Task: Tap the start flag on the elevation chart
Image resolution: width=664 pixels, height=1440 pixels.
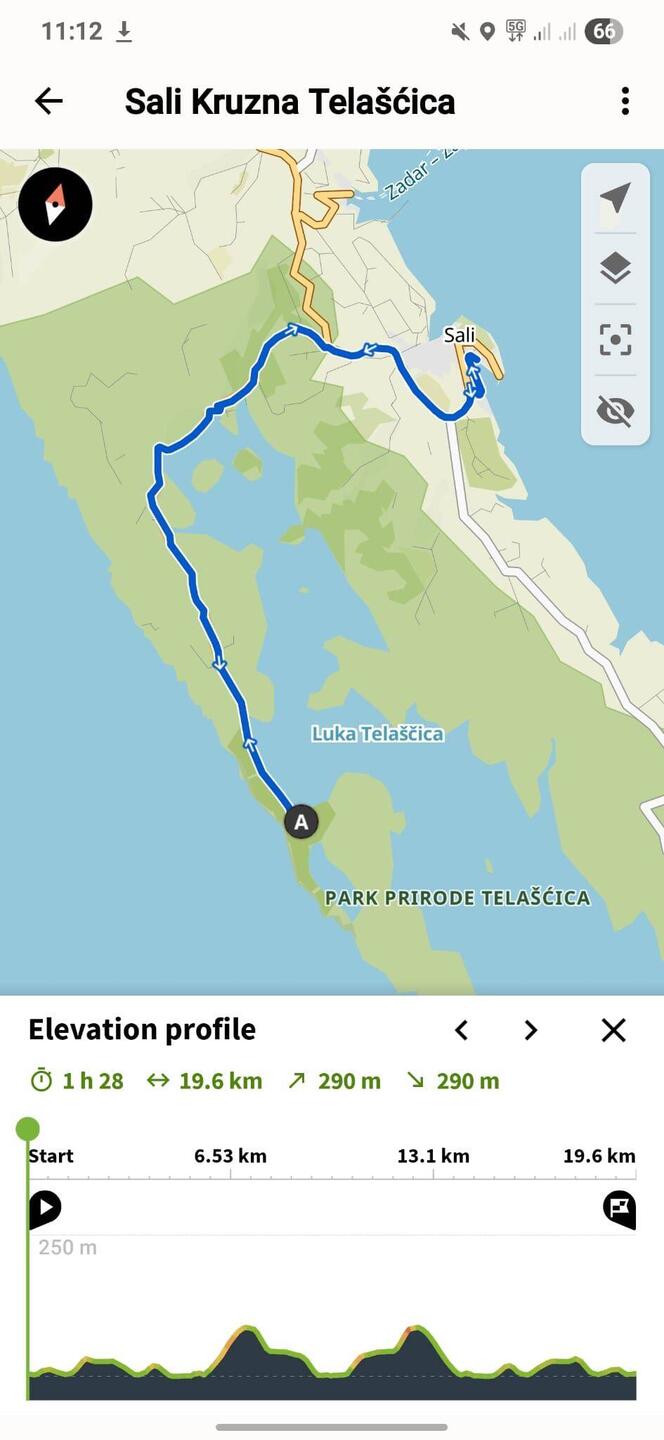Action: (45, 1208)
